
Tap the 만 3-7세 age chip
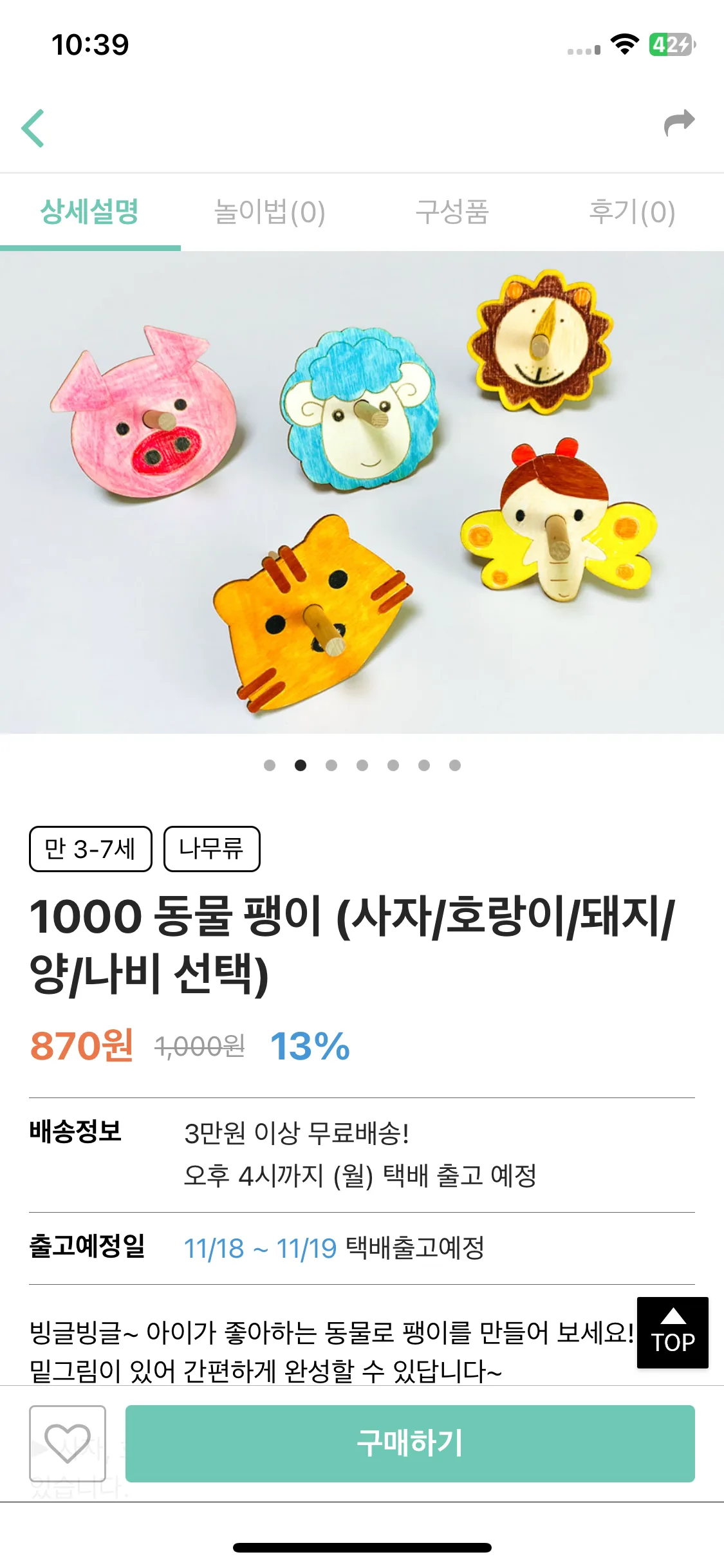(91, 849)
